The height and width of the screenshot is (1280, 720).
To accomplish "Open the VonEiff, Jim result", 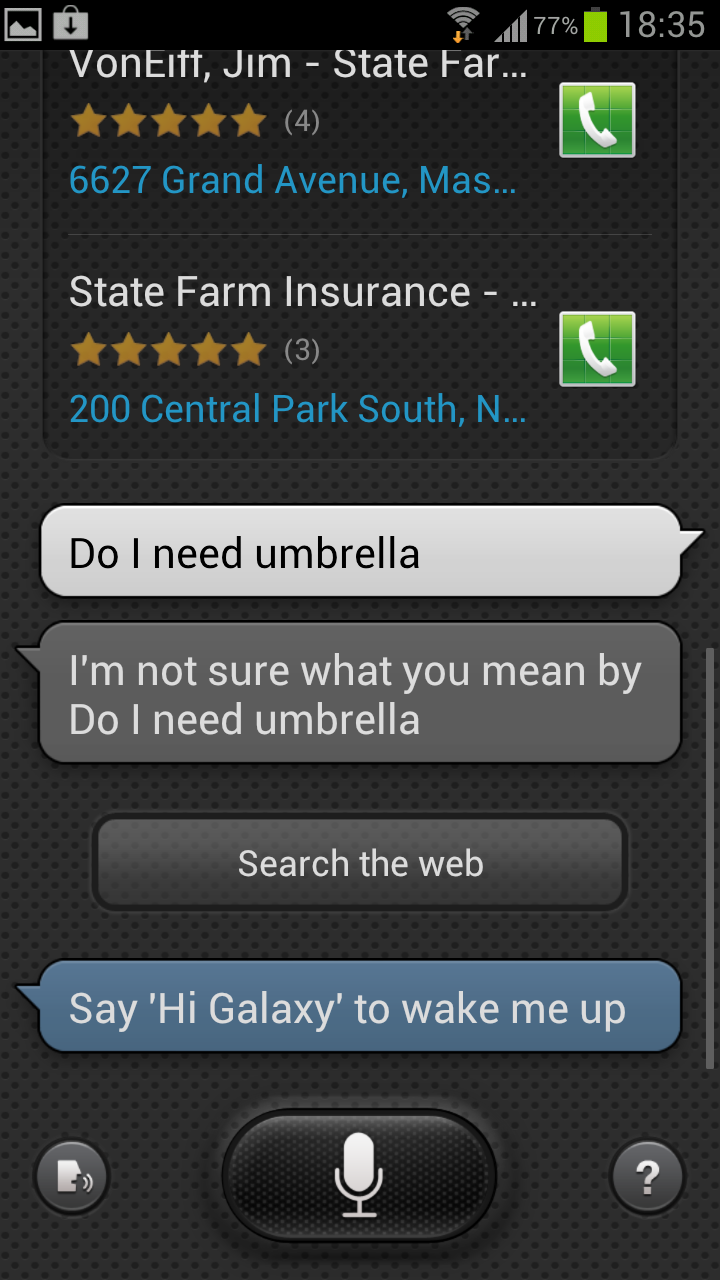I will 298,65.
